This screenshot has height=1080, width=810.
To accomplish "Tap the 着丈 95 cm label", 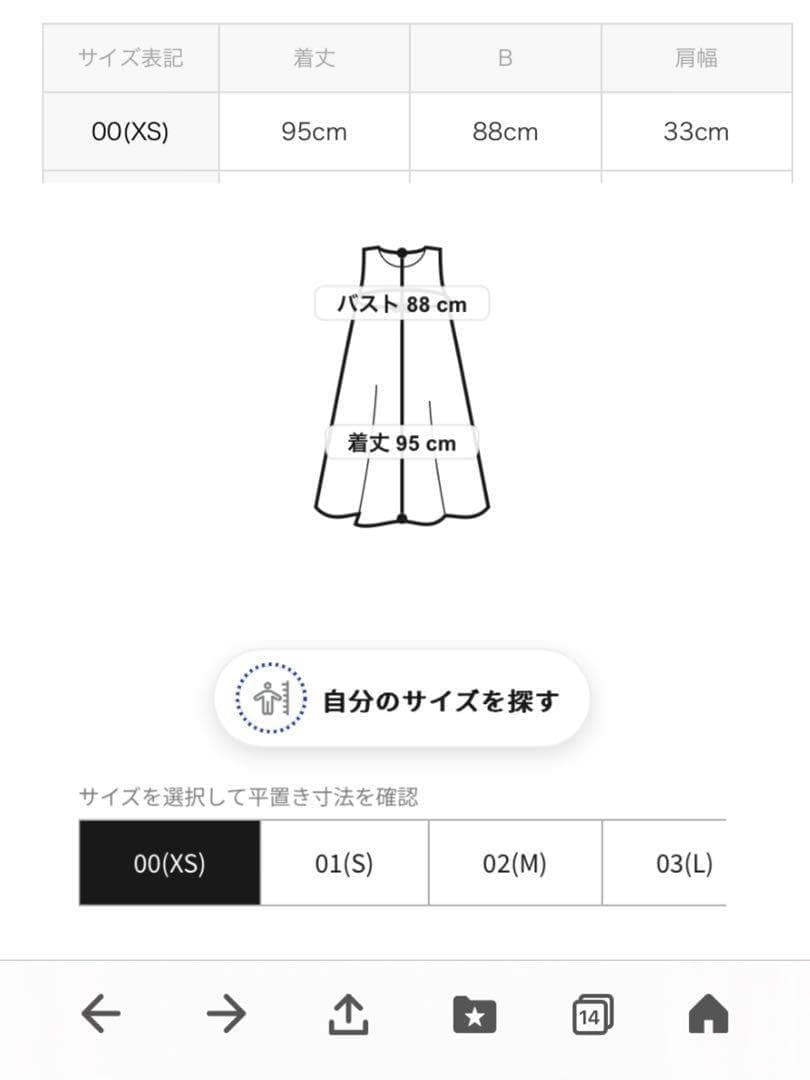I will pyautogui.click(x=400, y=442).
